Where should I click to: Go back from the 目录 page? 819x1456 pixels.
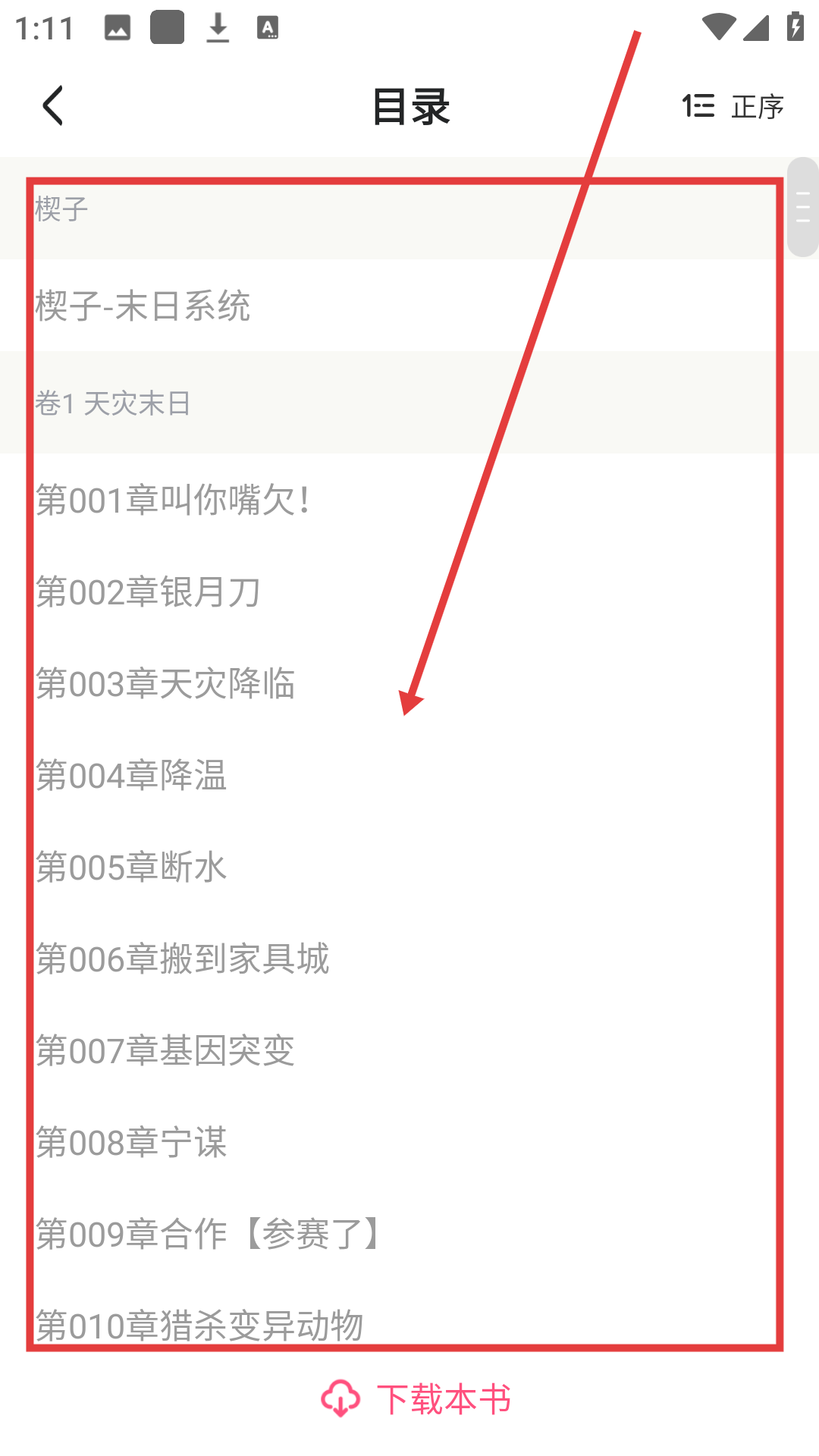(53, 106)
